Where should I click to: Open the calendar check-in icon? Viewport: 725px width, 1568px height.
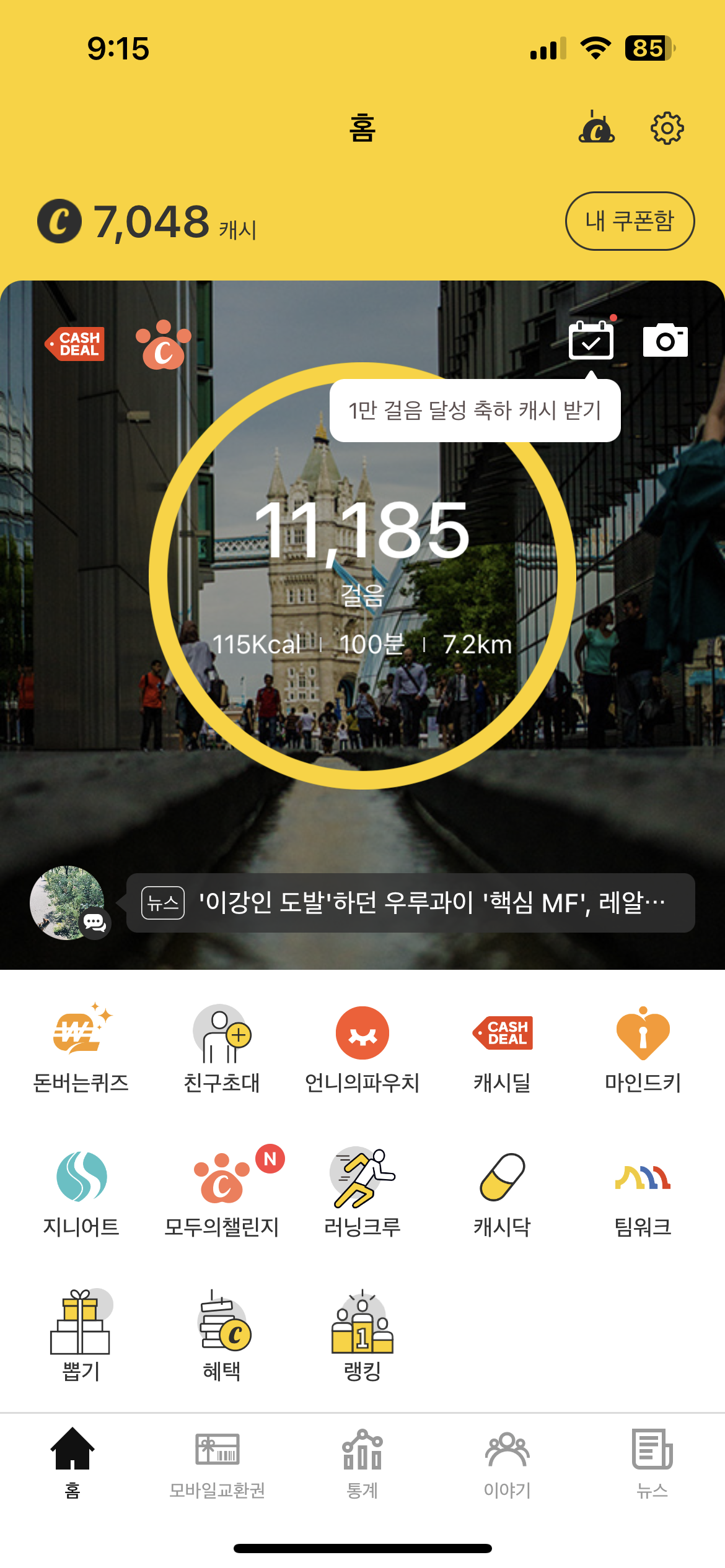coord(591,340)
